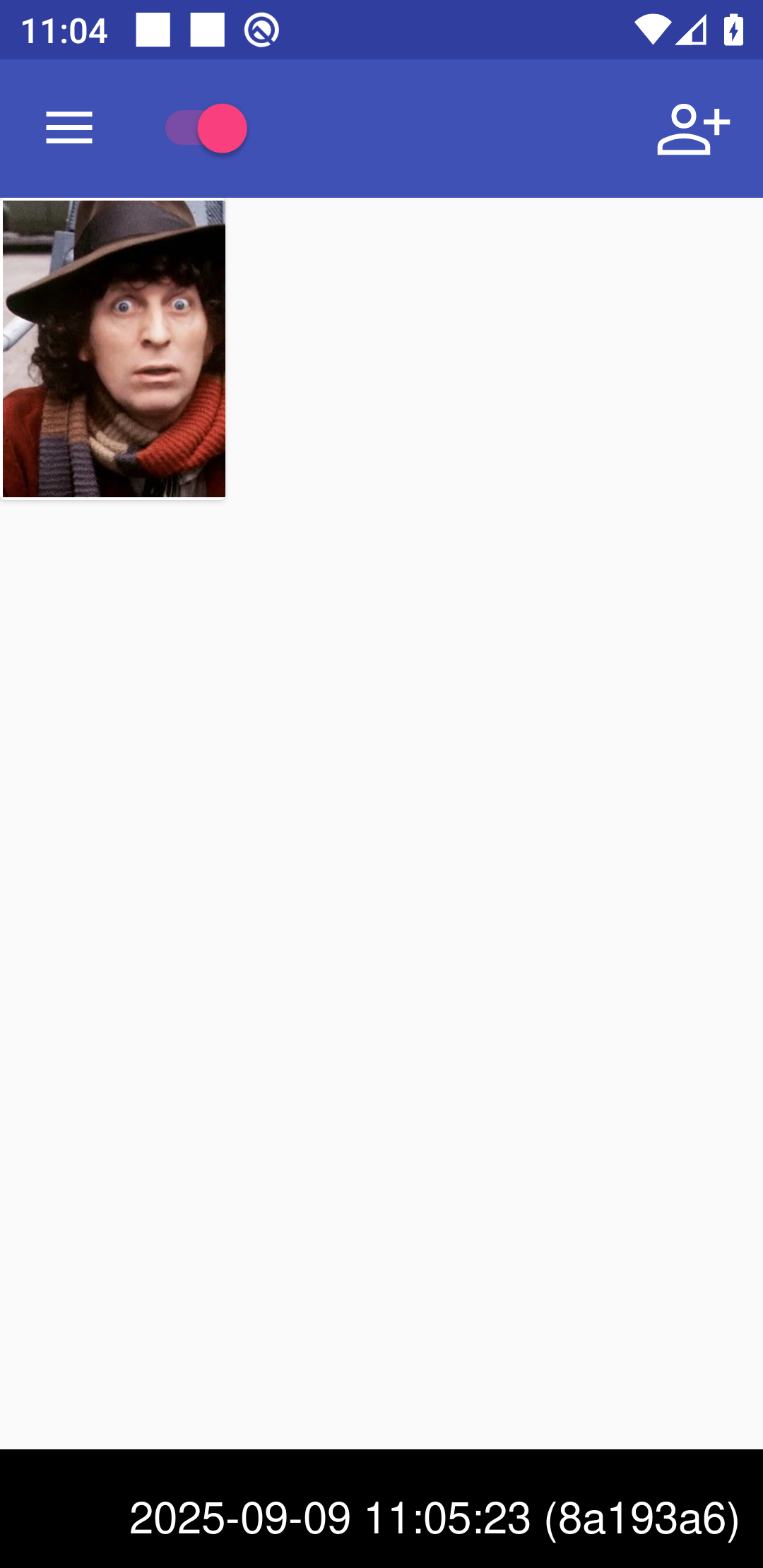Open the hamburger navigation menu
The image size is (763, 1568).
click(69, 128)
